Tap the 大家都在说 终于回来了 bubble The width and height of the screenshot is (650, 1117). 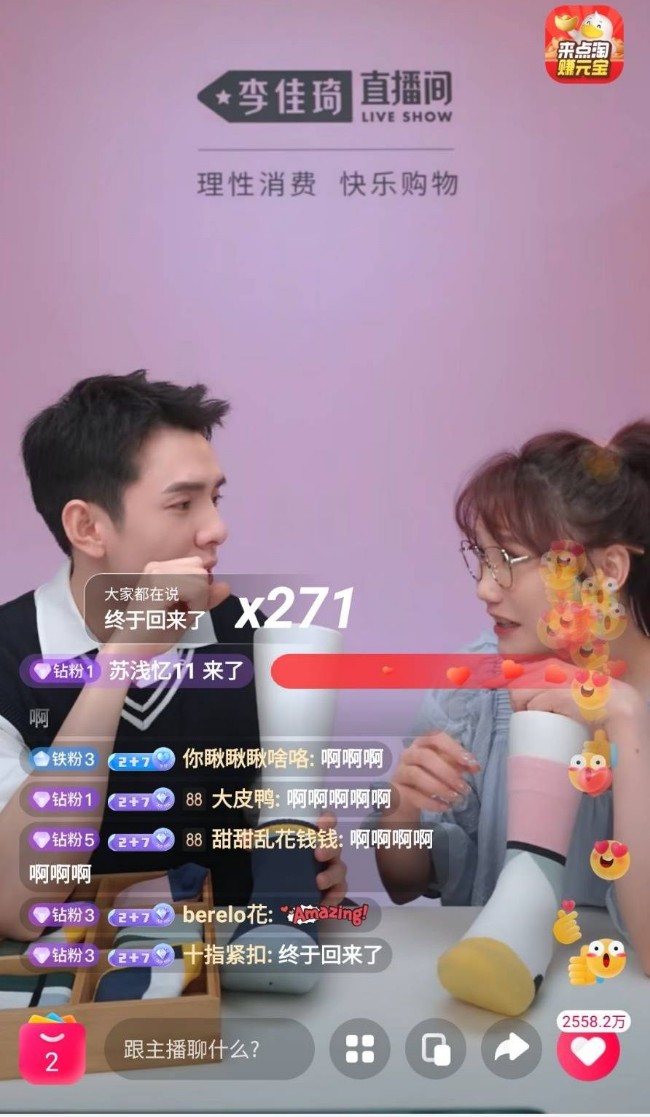155,609
